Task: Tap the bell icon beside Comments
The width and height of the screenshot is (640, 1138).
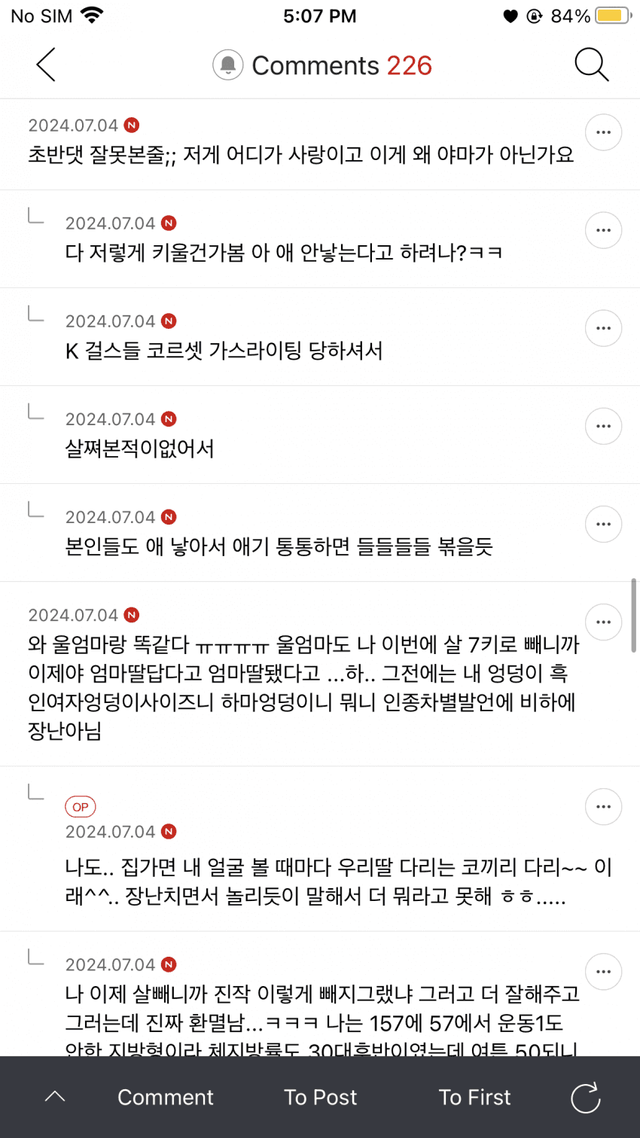Action: coord(228,66)
